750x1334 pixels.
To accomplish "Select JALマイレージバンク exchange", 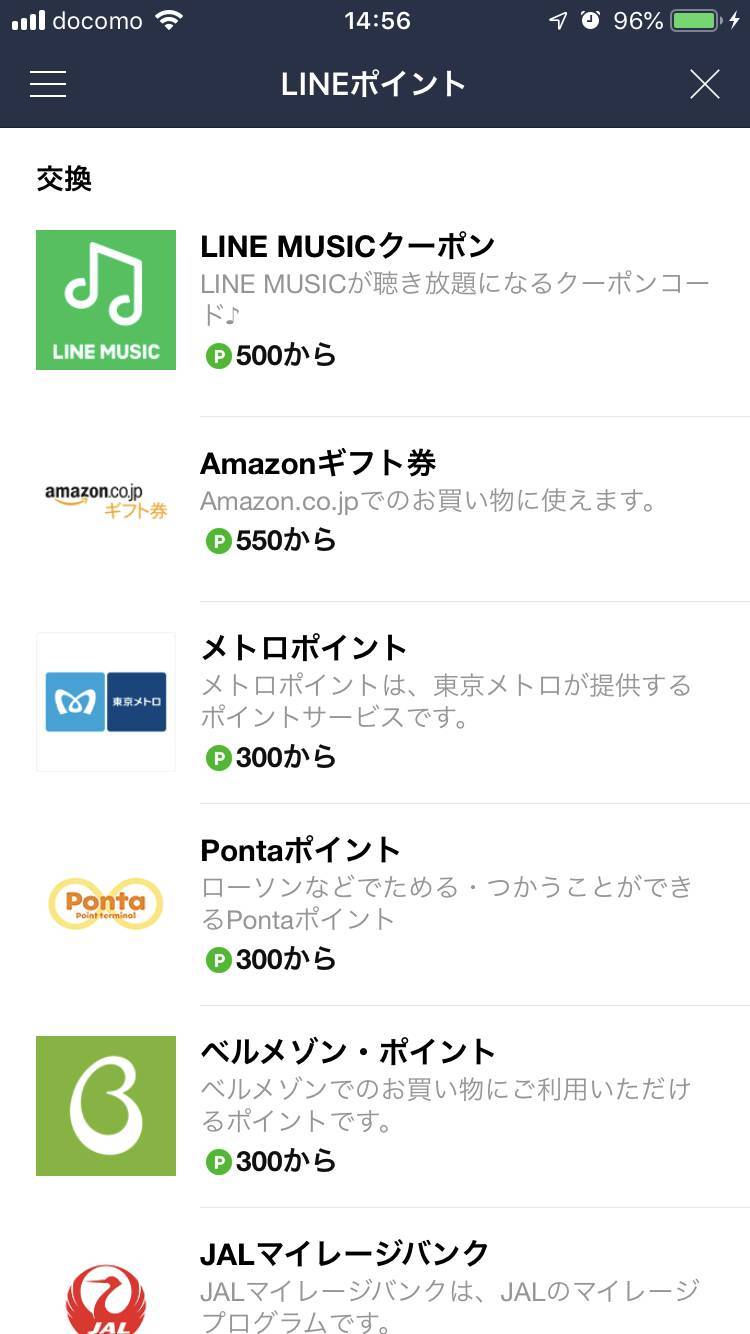I will 375,1271.
